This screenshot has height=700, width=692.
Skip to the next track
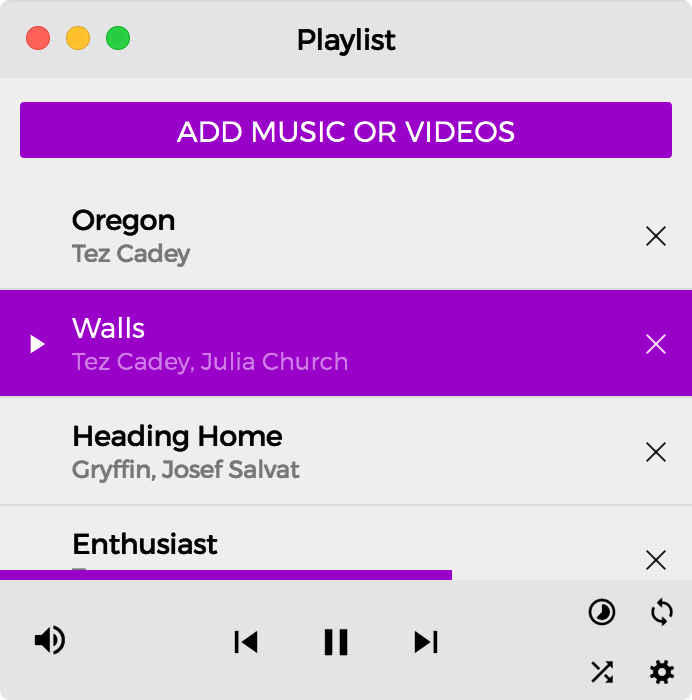pyautogui.click(x=426, y=642)
